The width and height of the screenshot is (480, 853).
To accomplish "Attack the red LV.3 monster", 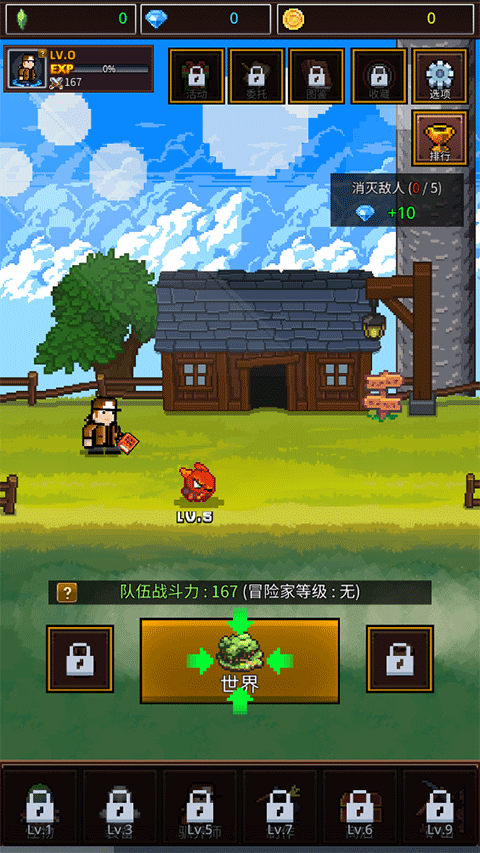I will click(x=197, y=483).
